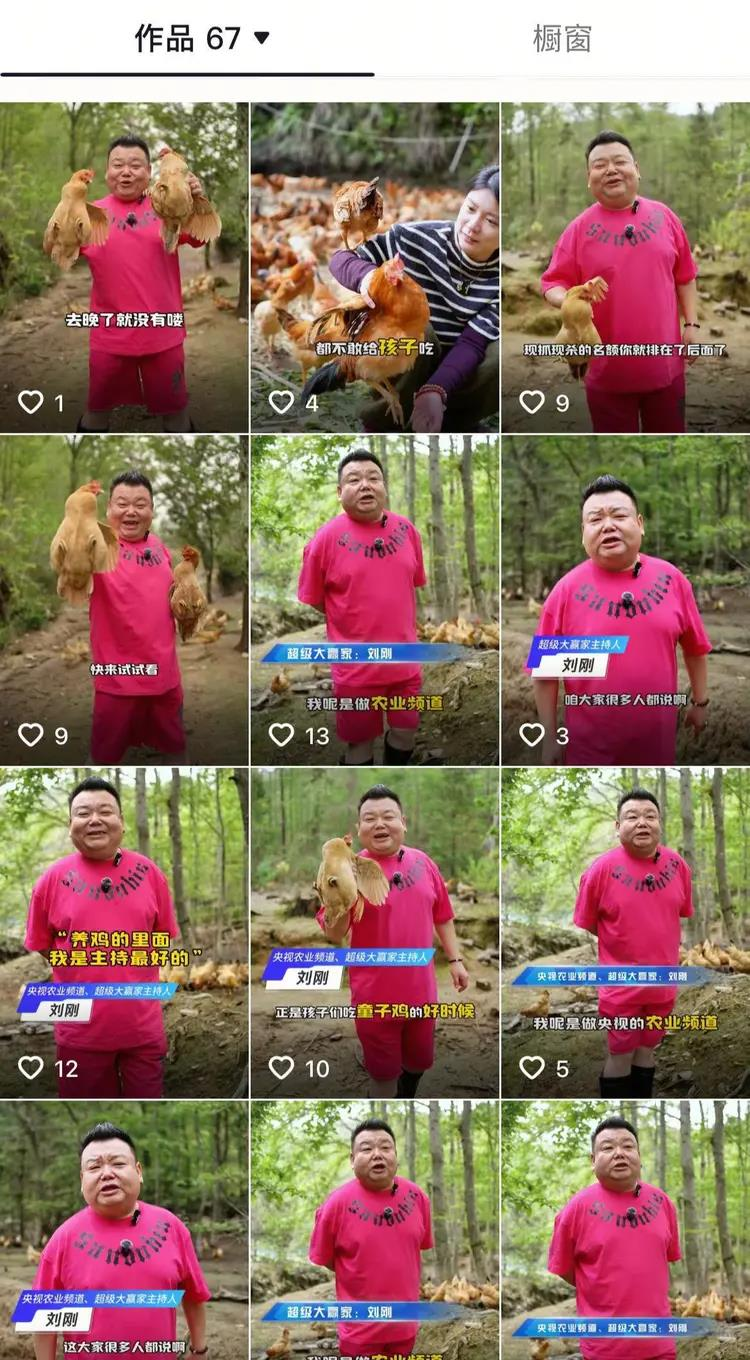The width and height of the screenshot is (750, 1360).
Task: Play the video captioned 都不敢给孩子吃
Action: tap(374, 267)
